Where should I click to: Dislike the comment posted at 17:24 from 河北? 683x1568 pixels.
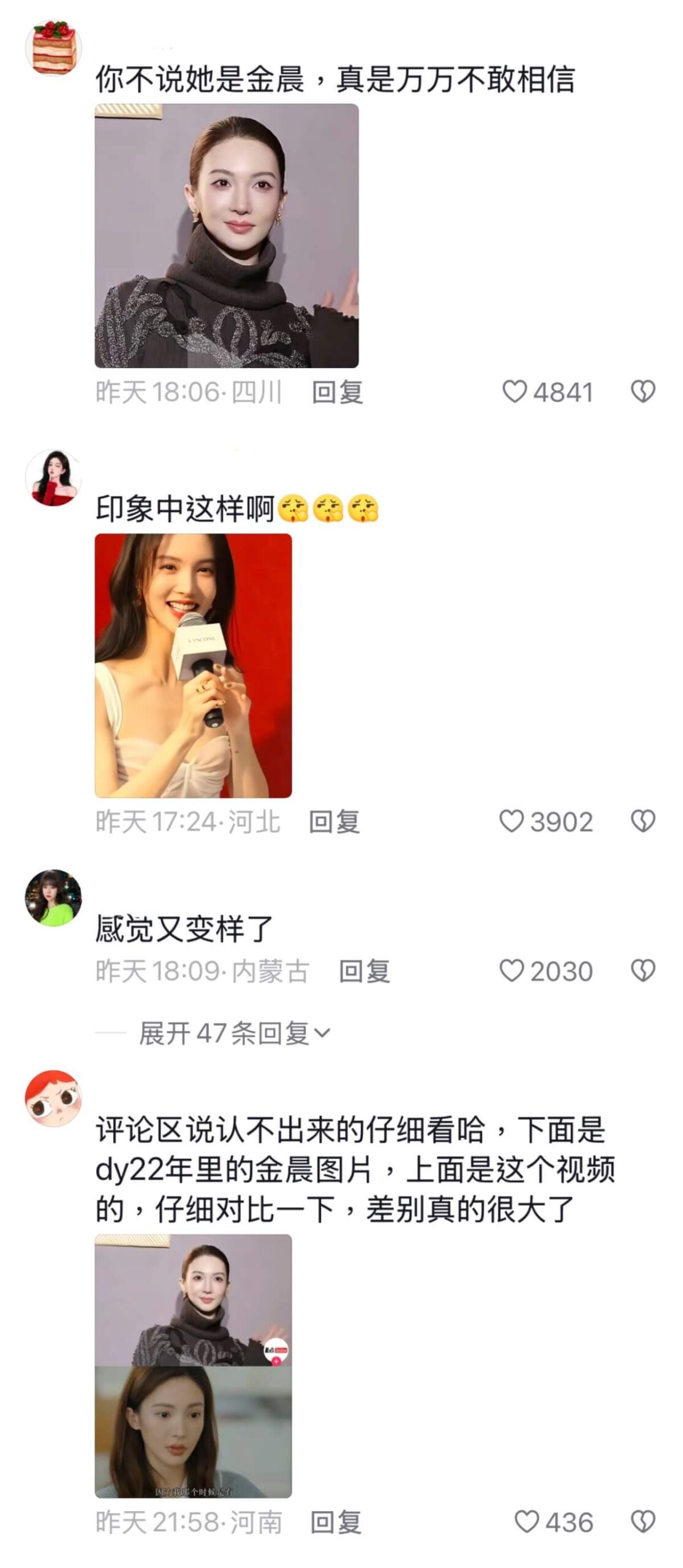[643, 821]
